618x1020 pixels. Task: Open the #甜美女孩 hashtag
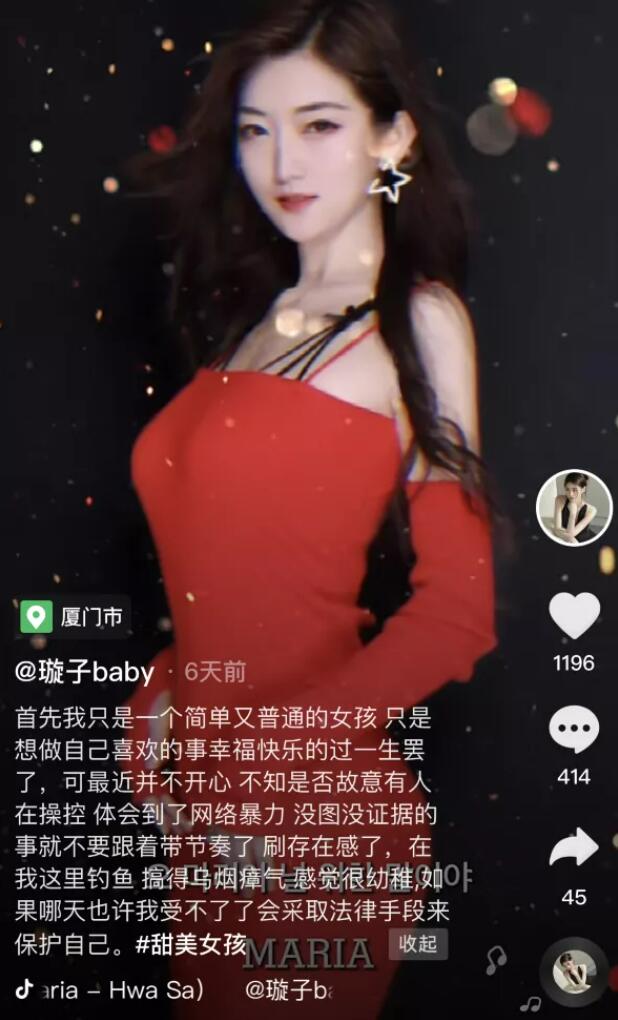tap(190, 944)
